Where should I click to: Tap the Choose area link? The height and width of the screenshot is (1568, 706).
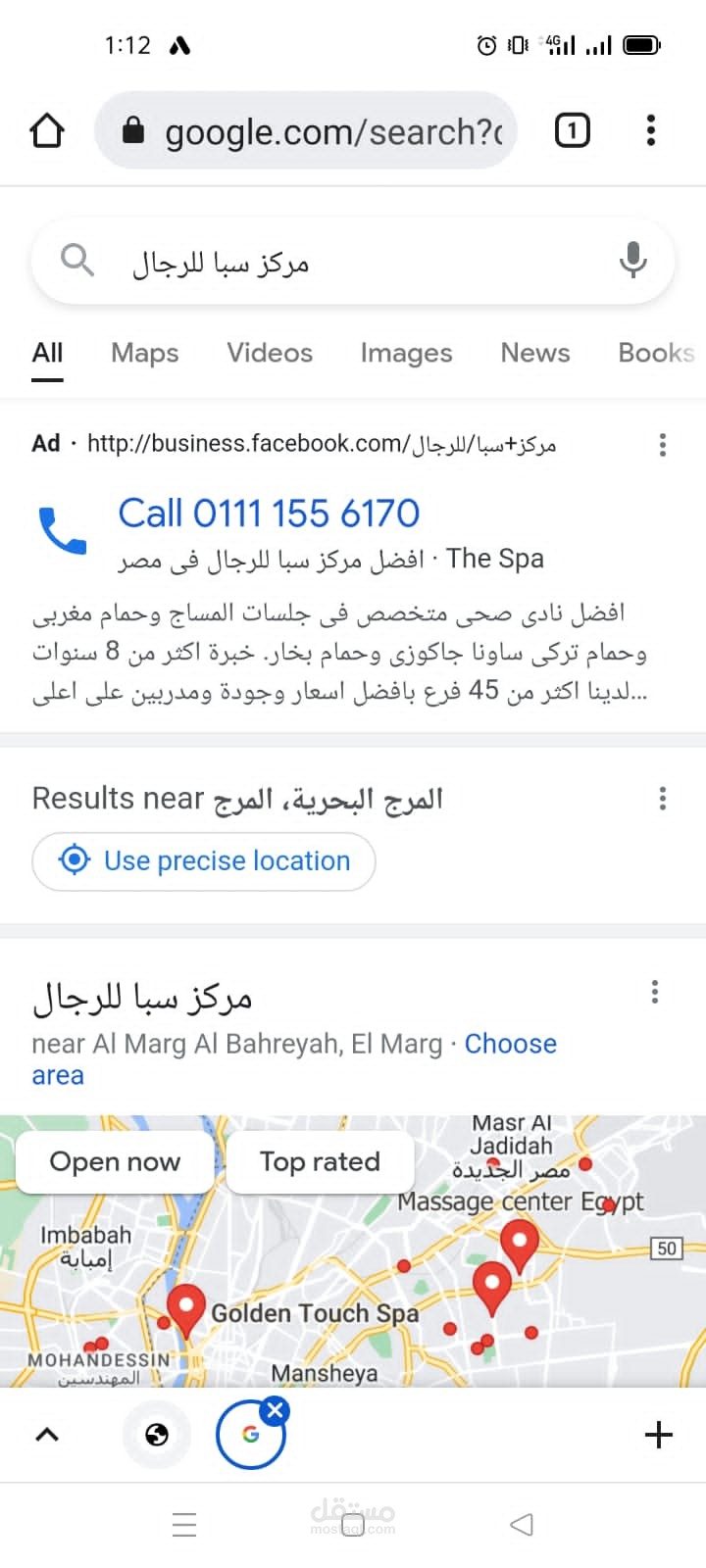(x=510, y=1045)
